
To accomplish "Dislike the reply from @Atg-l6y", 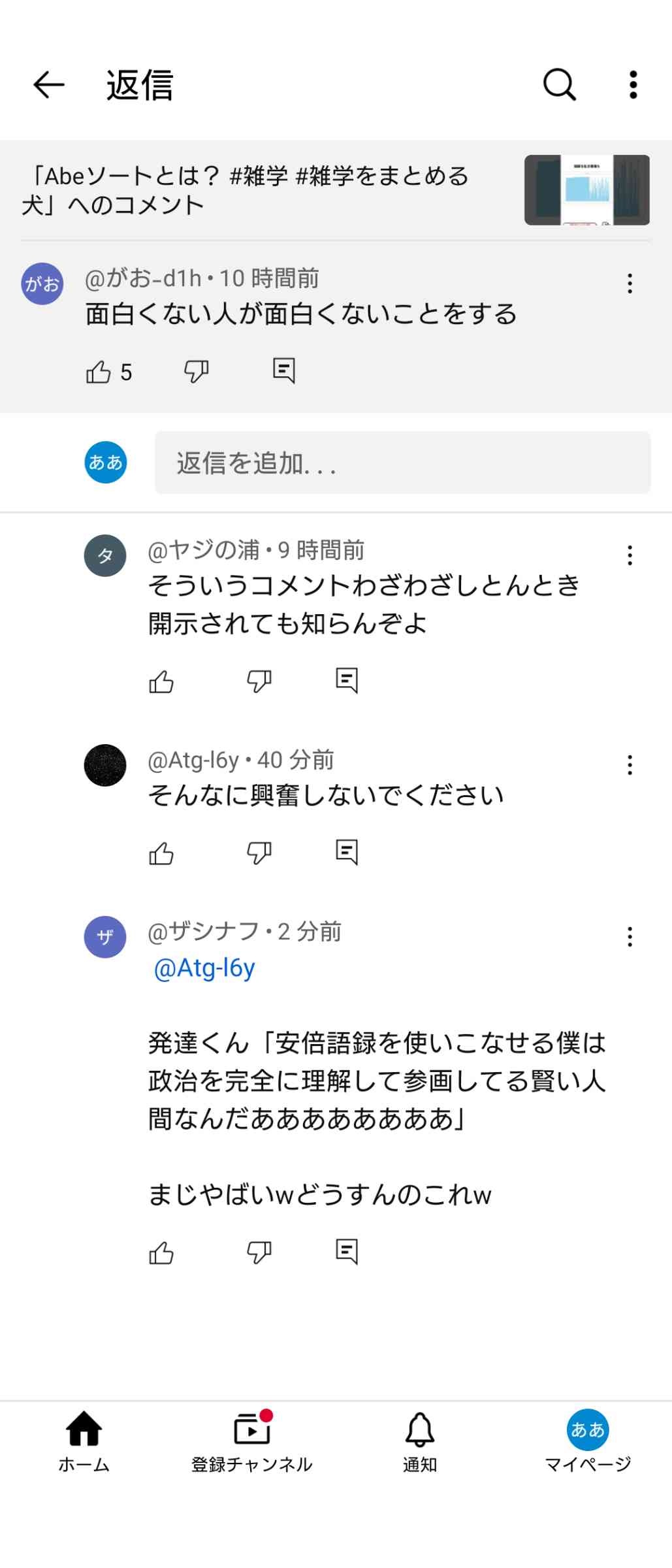I will pyautogui.click(x=259, y=853).
